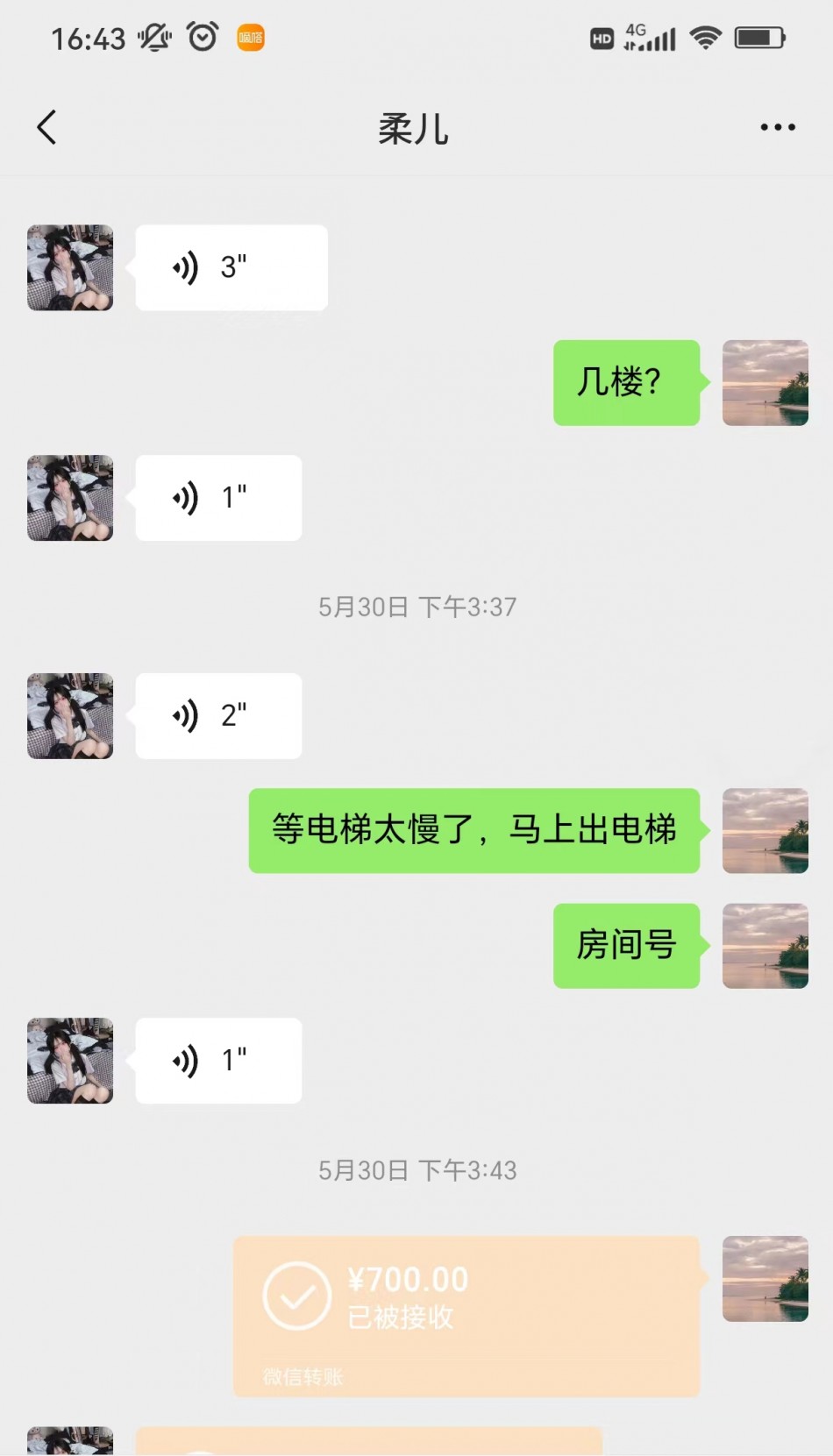Open my avatar beside the 几楼? message

(765, 383)
